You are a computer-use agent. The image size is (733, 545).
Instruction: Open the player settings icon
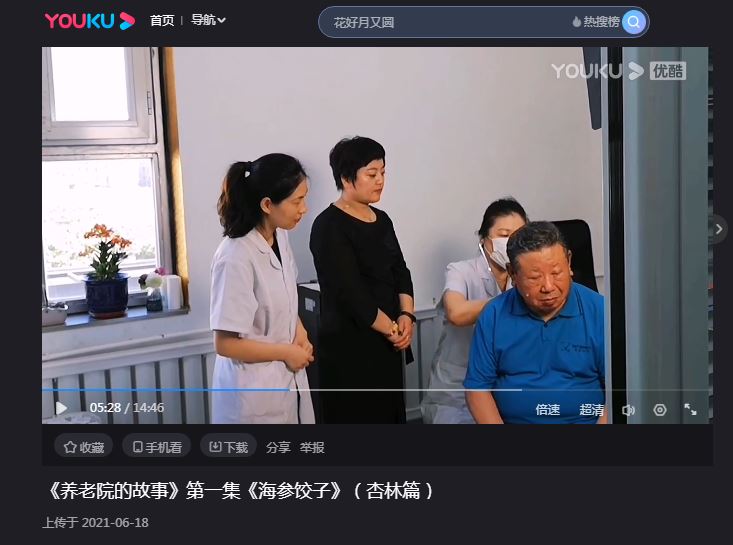tap(660, 409)
